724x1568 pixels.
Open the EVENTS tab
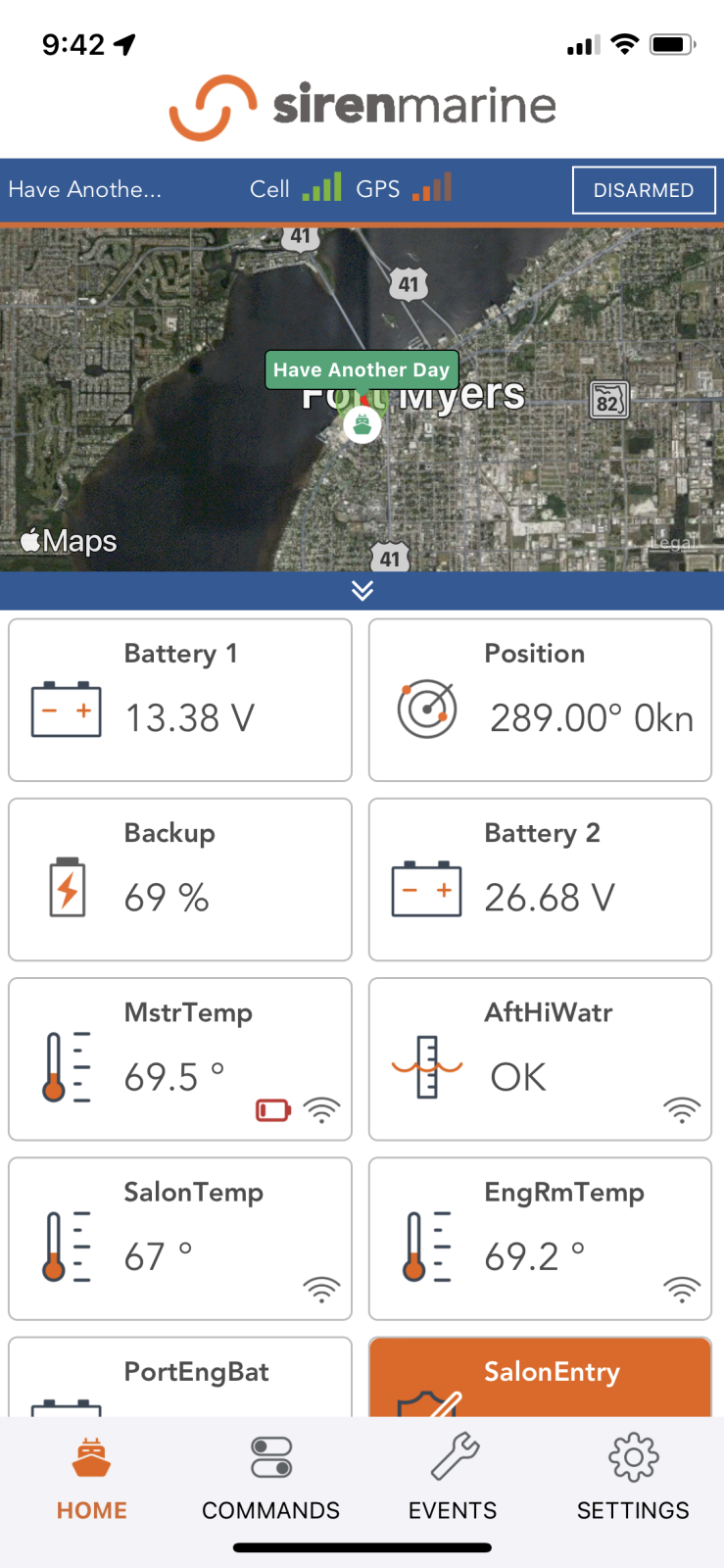coord(453,1480)
